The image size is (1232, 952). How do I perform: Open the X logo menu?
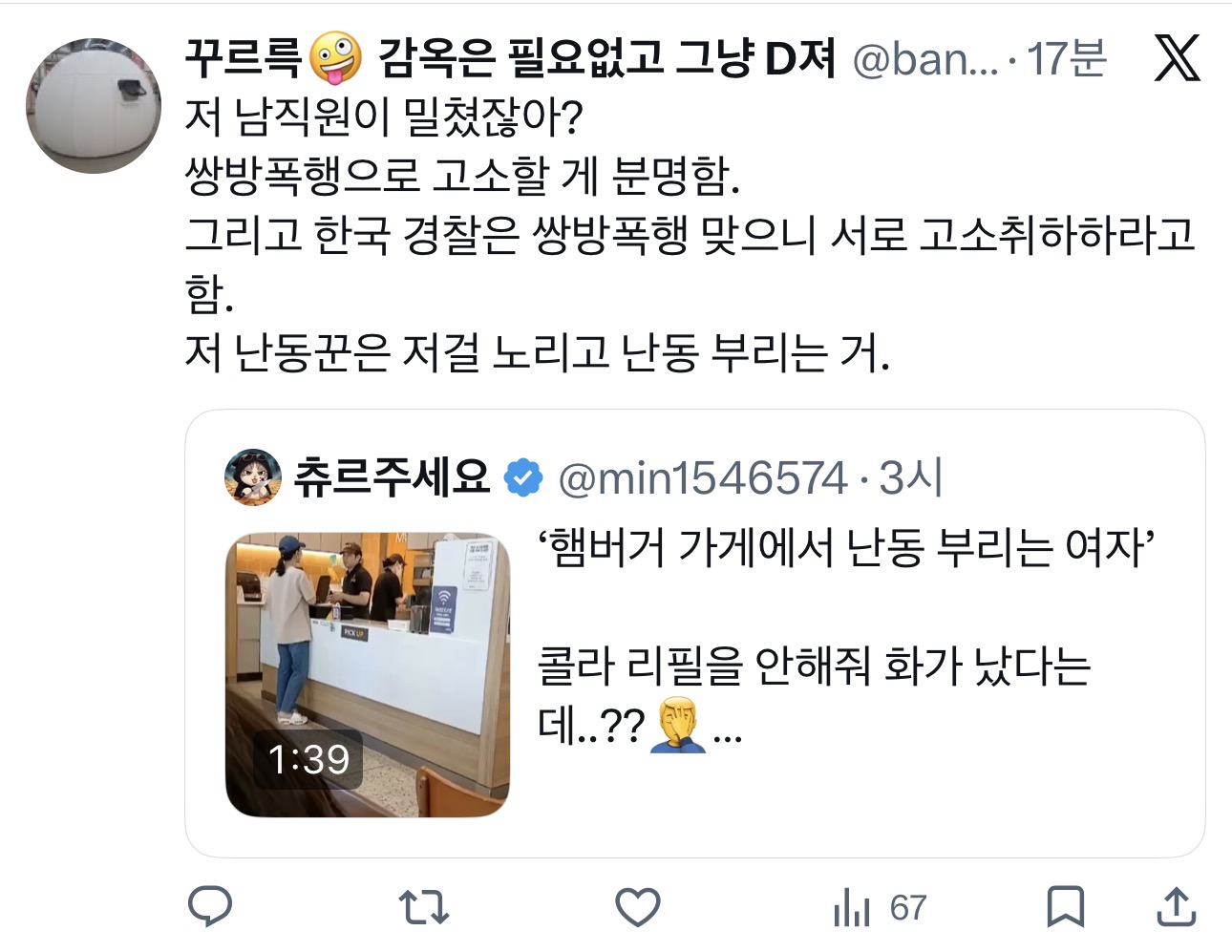pyautogui.click(x=1177, y=58)
